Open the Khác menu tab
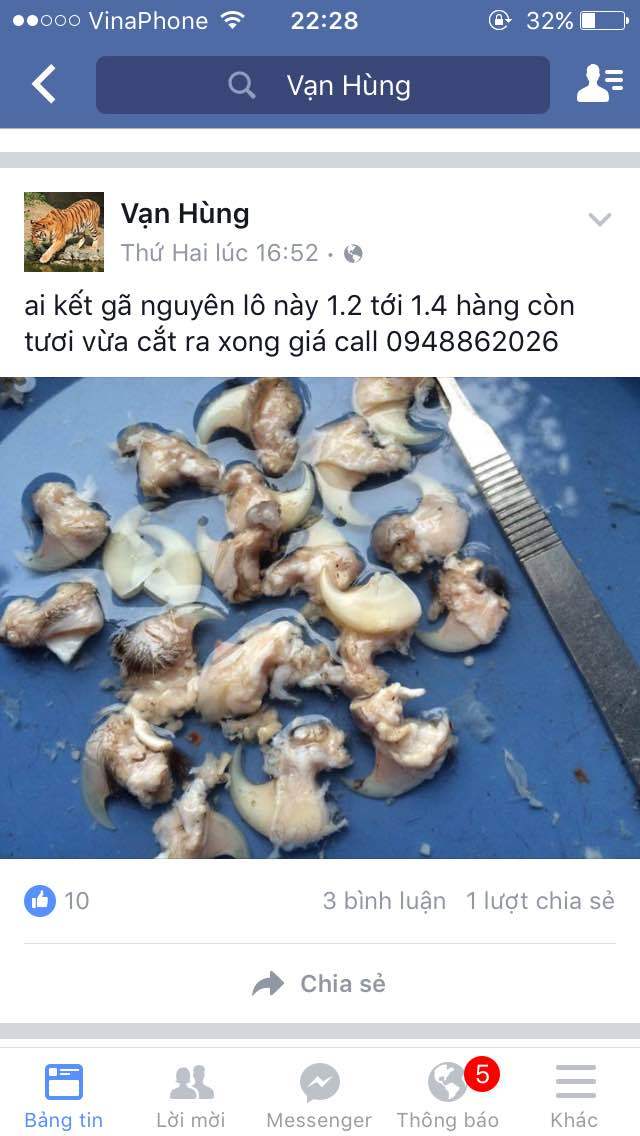640x1136 pixels. pyautogui.click(x=575, y=1095)
